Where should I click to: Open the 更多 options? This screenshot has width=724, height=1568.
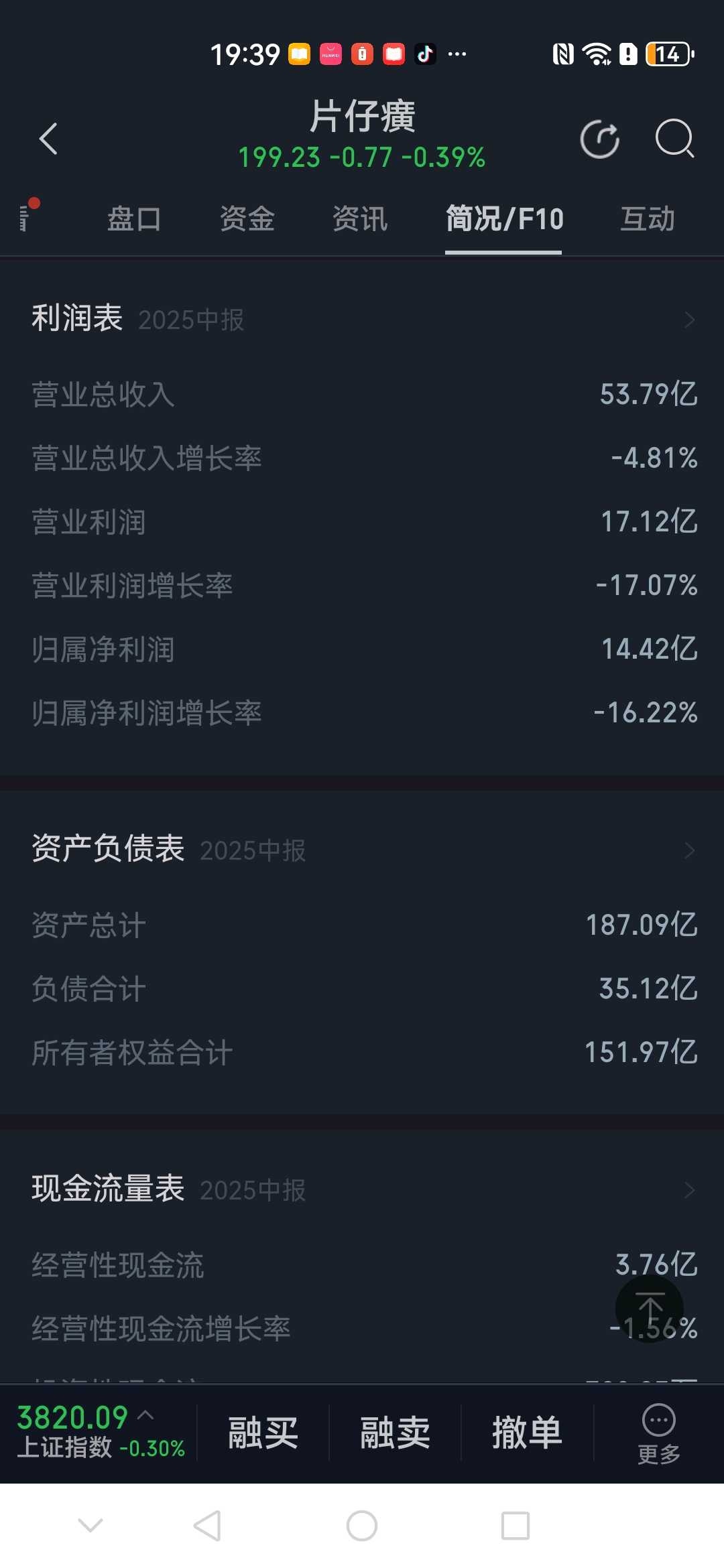click(658, 1434)
